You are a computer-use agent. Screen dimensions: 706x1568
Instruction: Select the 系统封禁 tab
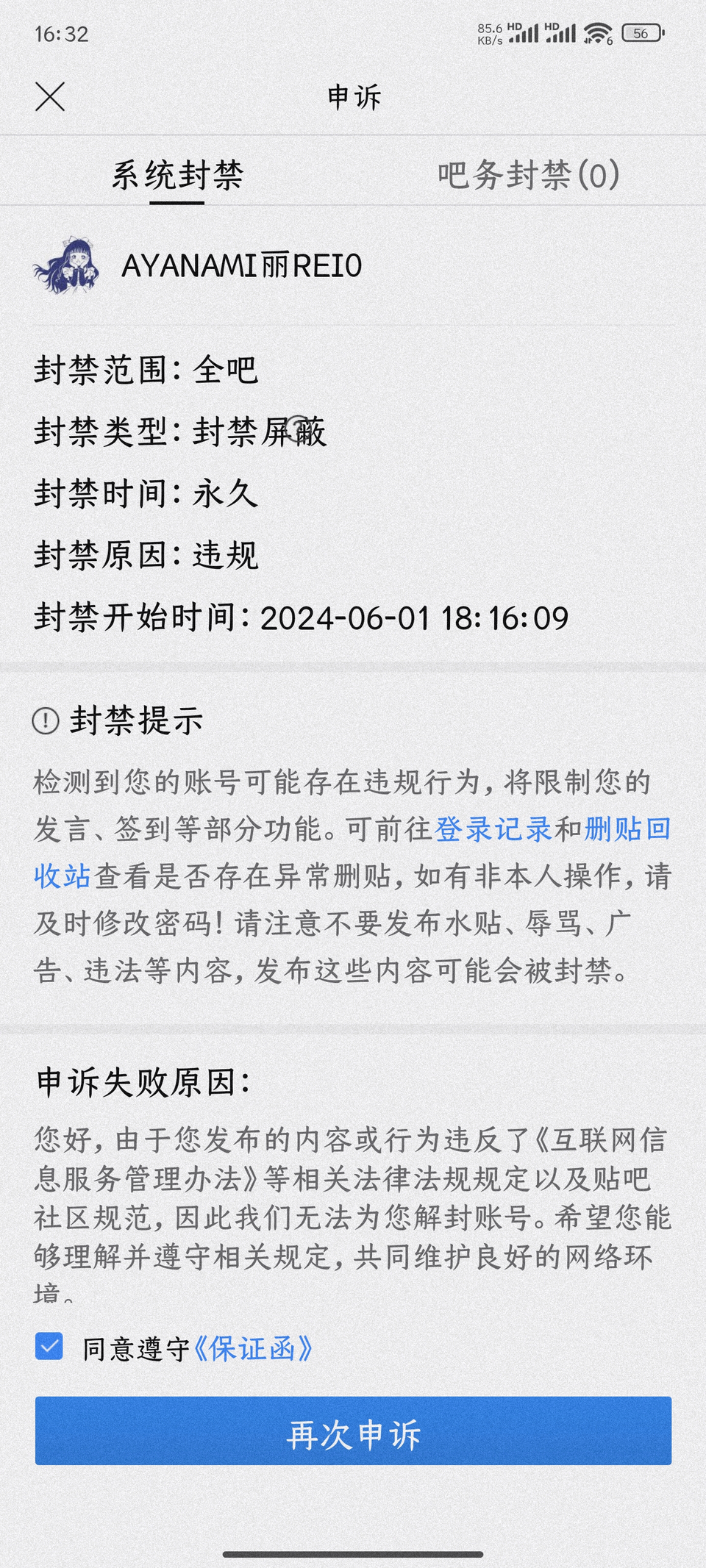[177, 175]
